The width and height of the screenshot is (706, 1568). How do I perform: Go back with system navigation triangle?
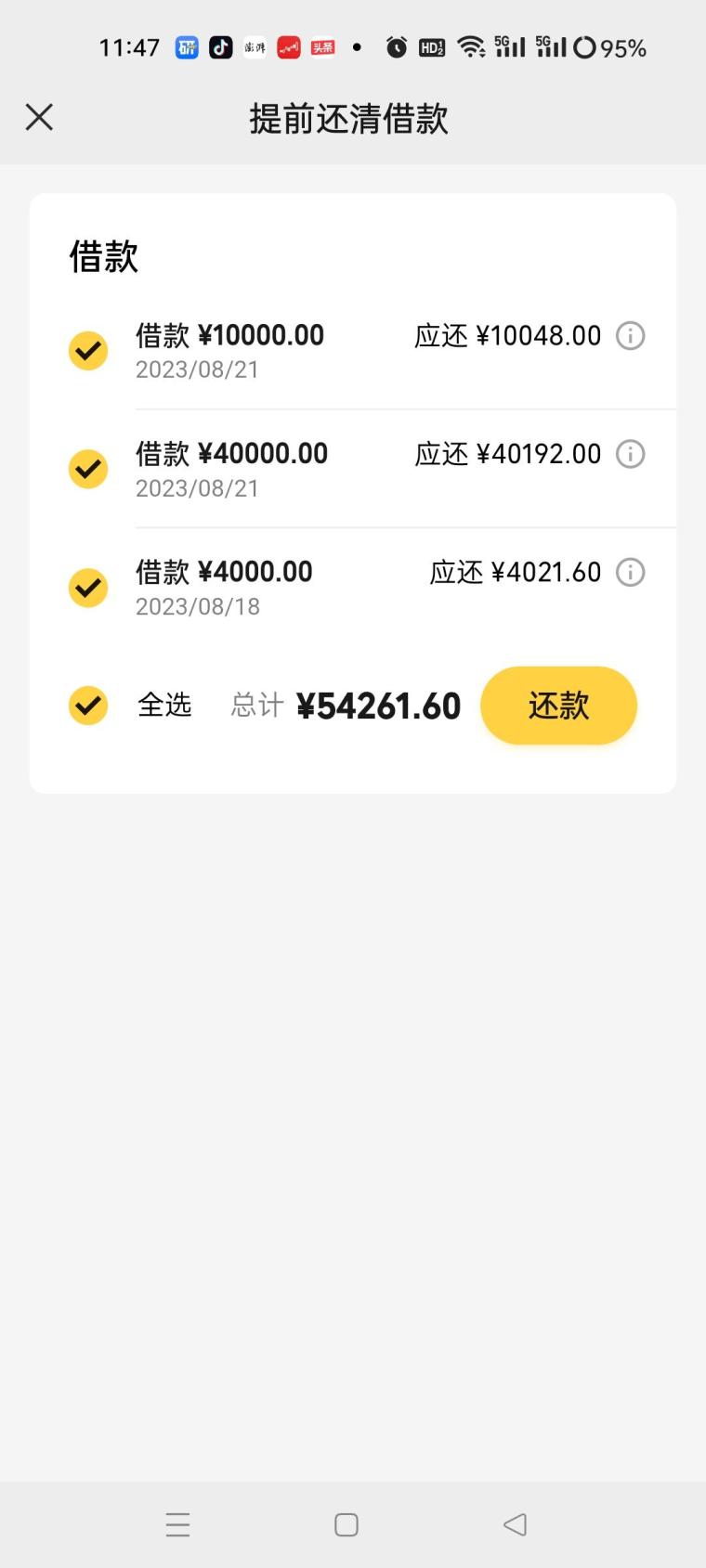pos(515,1524)
